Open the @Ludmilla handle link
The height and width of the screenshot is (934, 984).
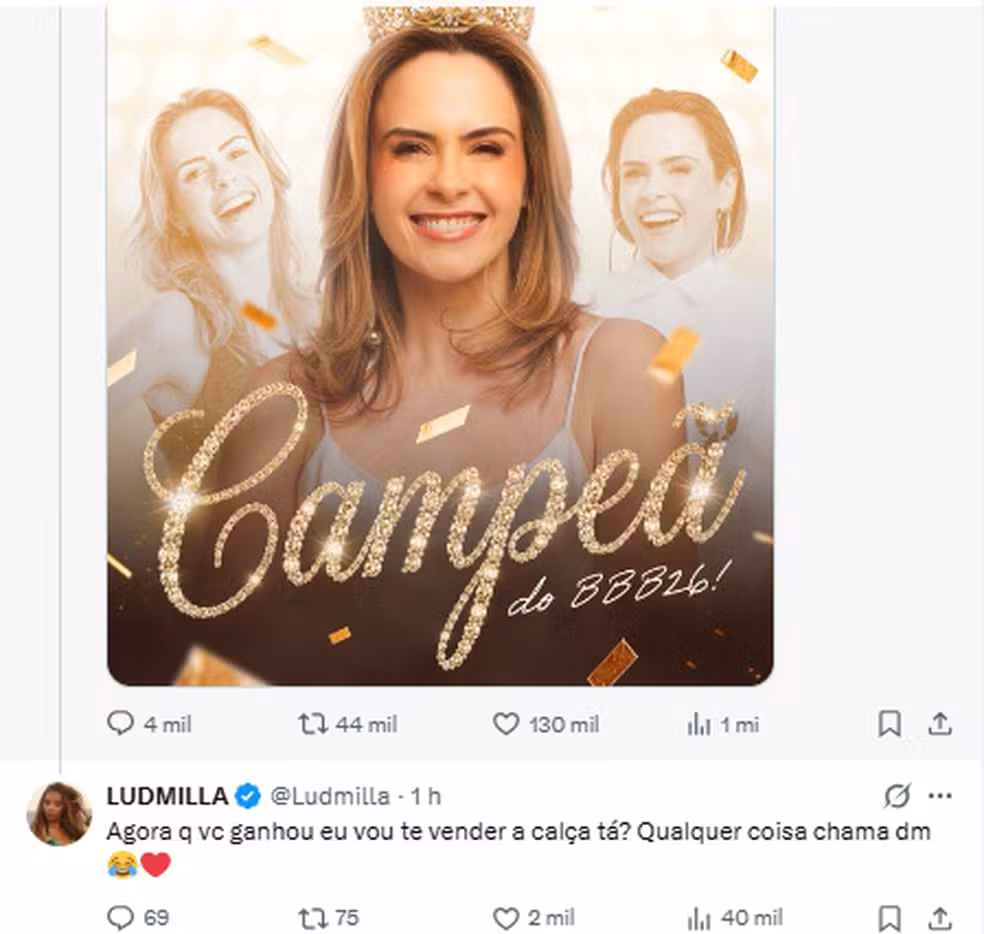pos(331,796)
